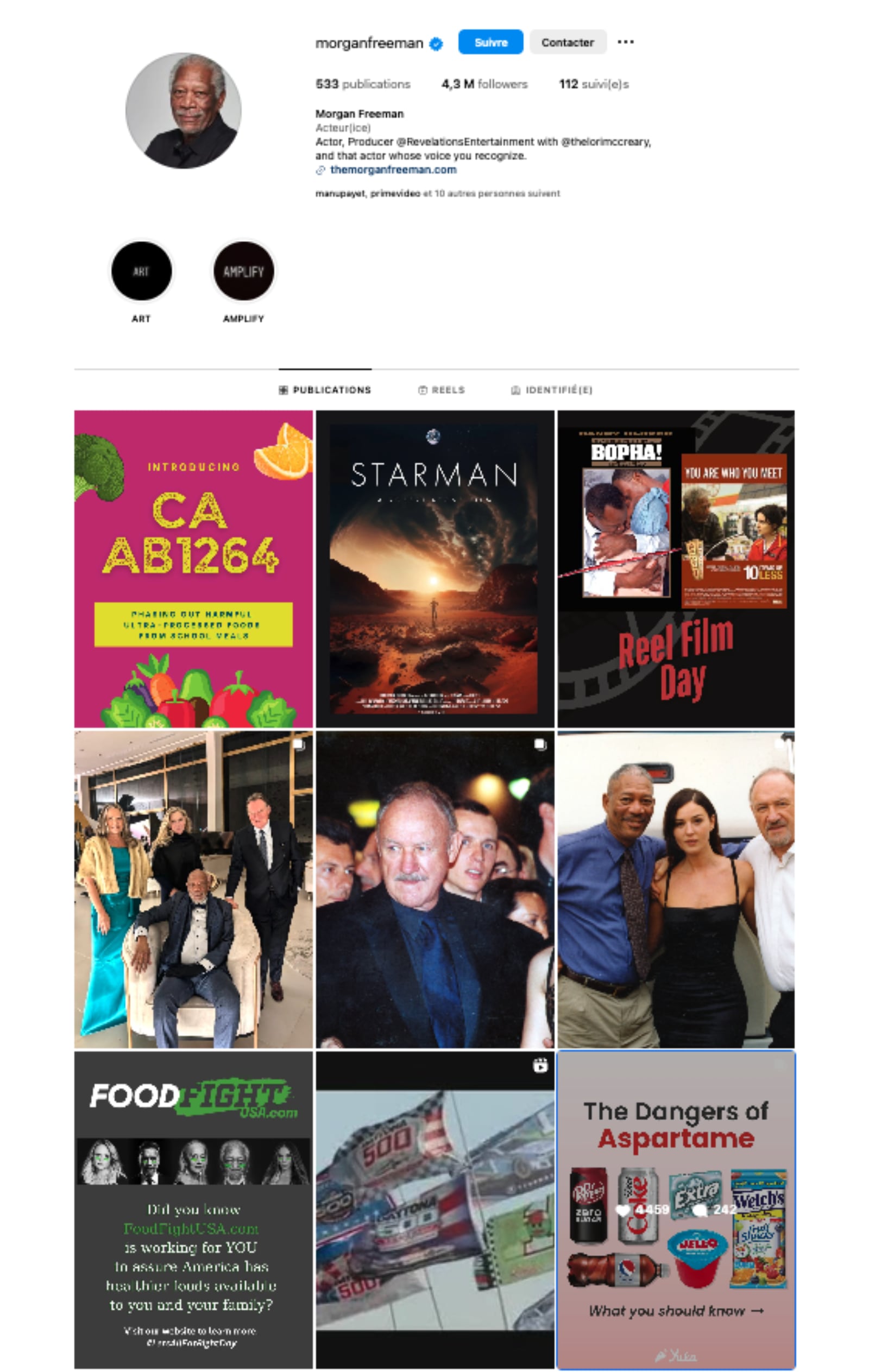Open the ART story highlight
This screenshot has width=869, height=1372.
tap(141, 271)
